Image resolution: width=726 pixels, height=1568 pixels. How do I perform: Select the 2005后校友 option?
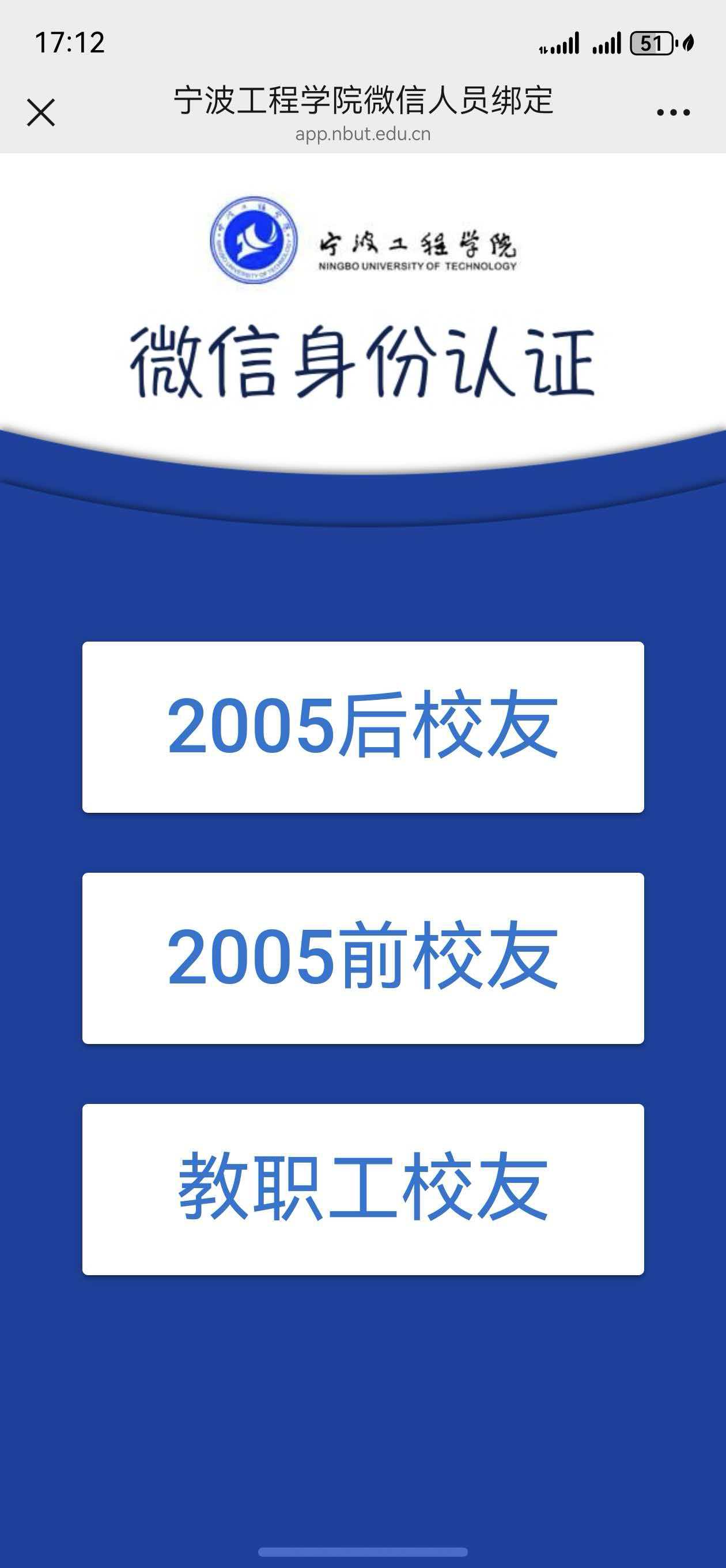(x=362, y=727)
